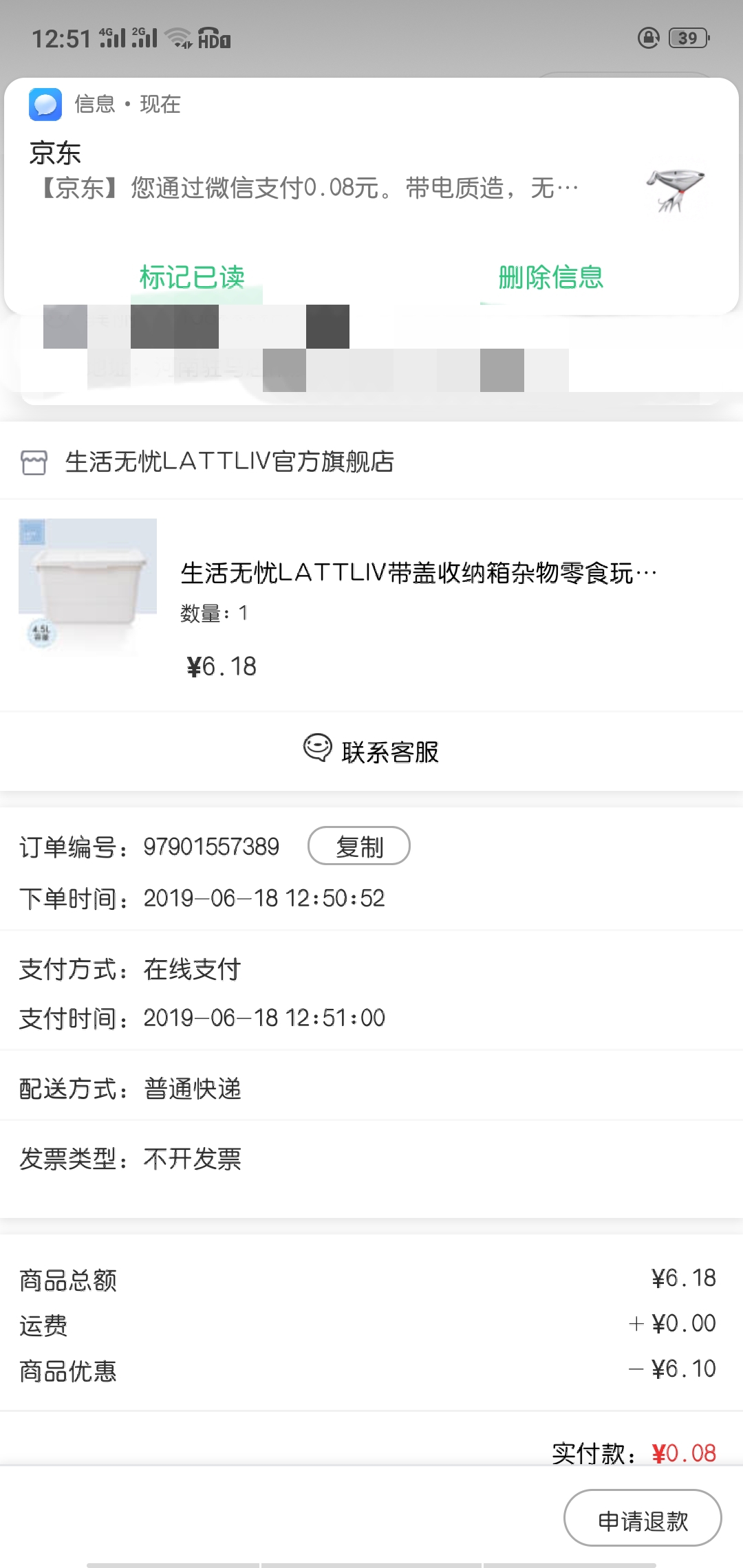
Task: Copy the order number with 复制
Action: click(359, 846)
